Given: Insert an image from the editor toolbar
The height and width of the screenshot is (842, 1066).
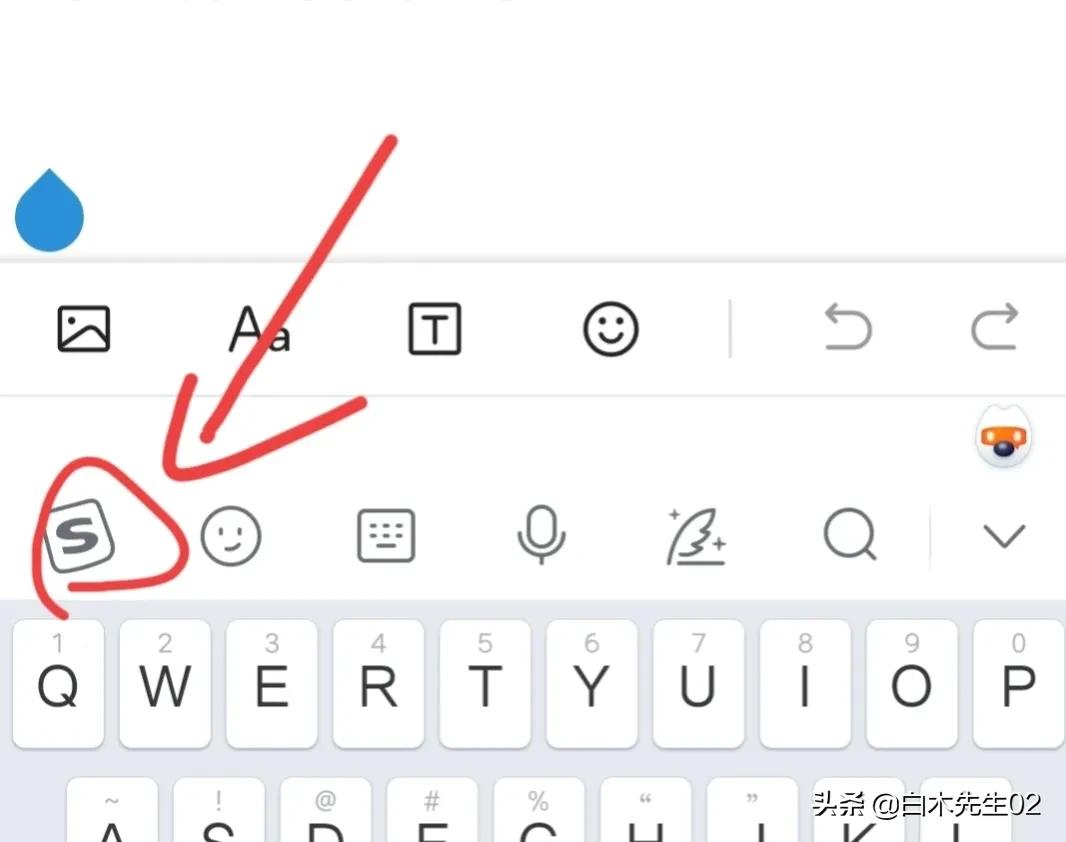Looking at the screenshot, I should [83, 329].
